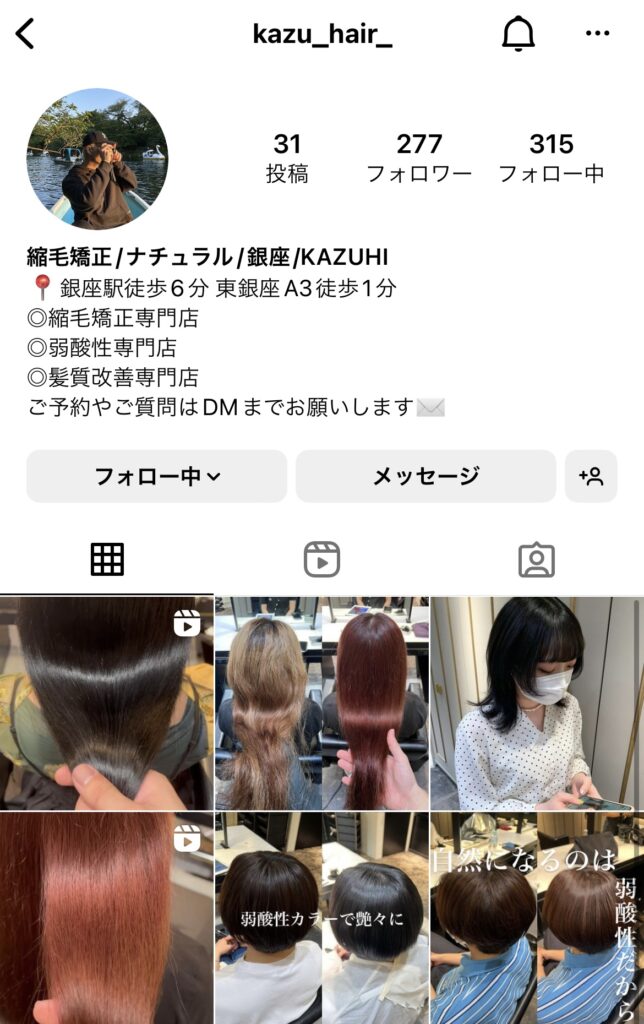View kazu_hair_ profile picture
This screenshot has height=1024, width=644.
click(97, 159)
